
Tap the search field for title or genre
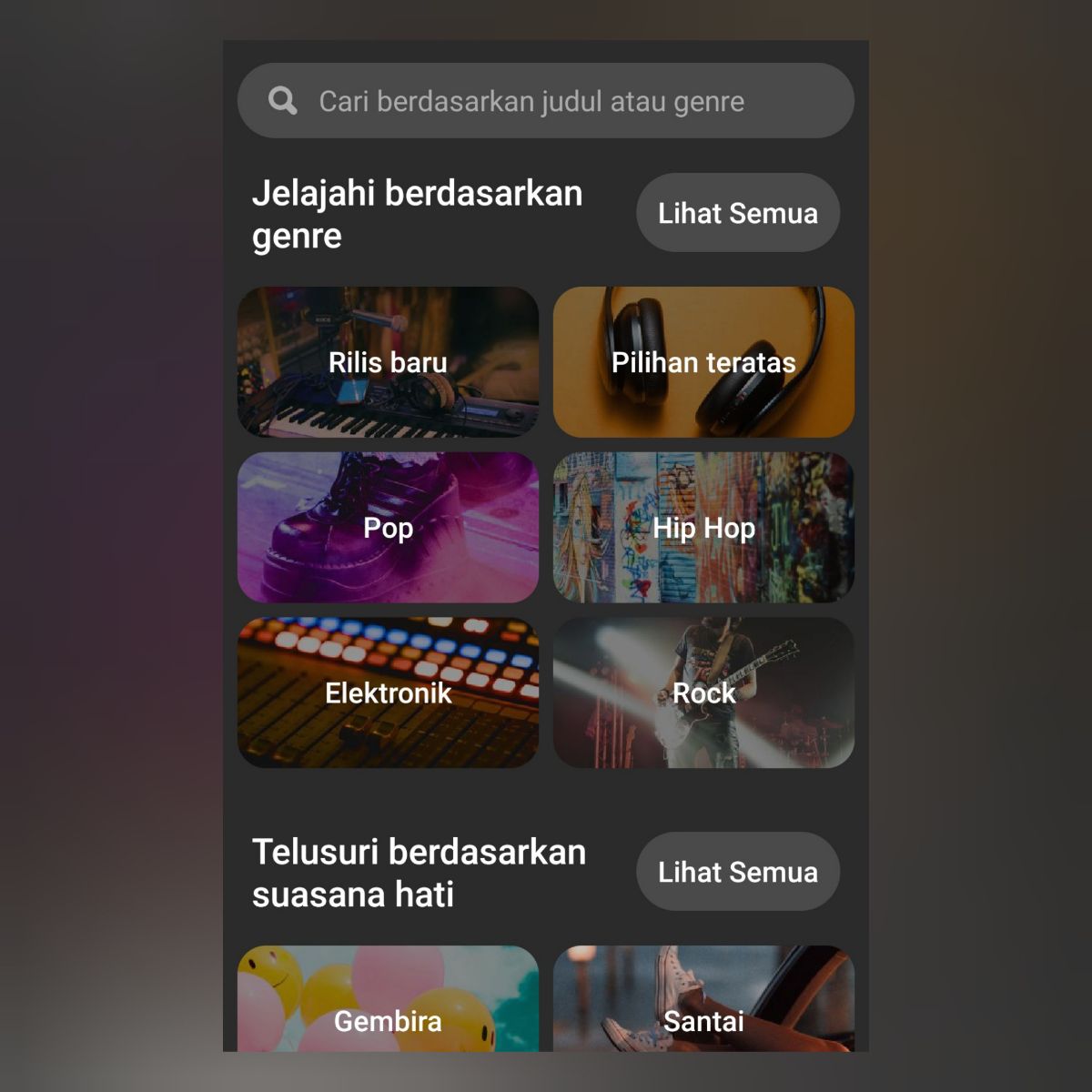546,101
